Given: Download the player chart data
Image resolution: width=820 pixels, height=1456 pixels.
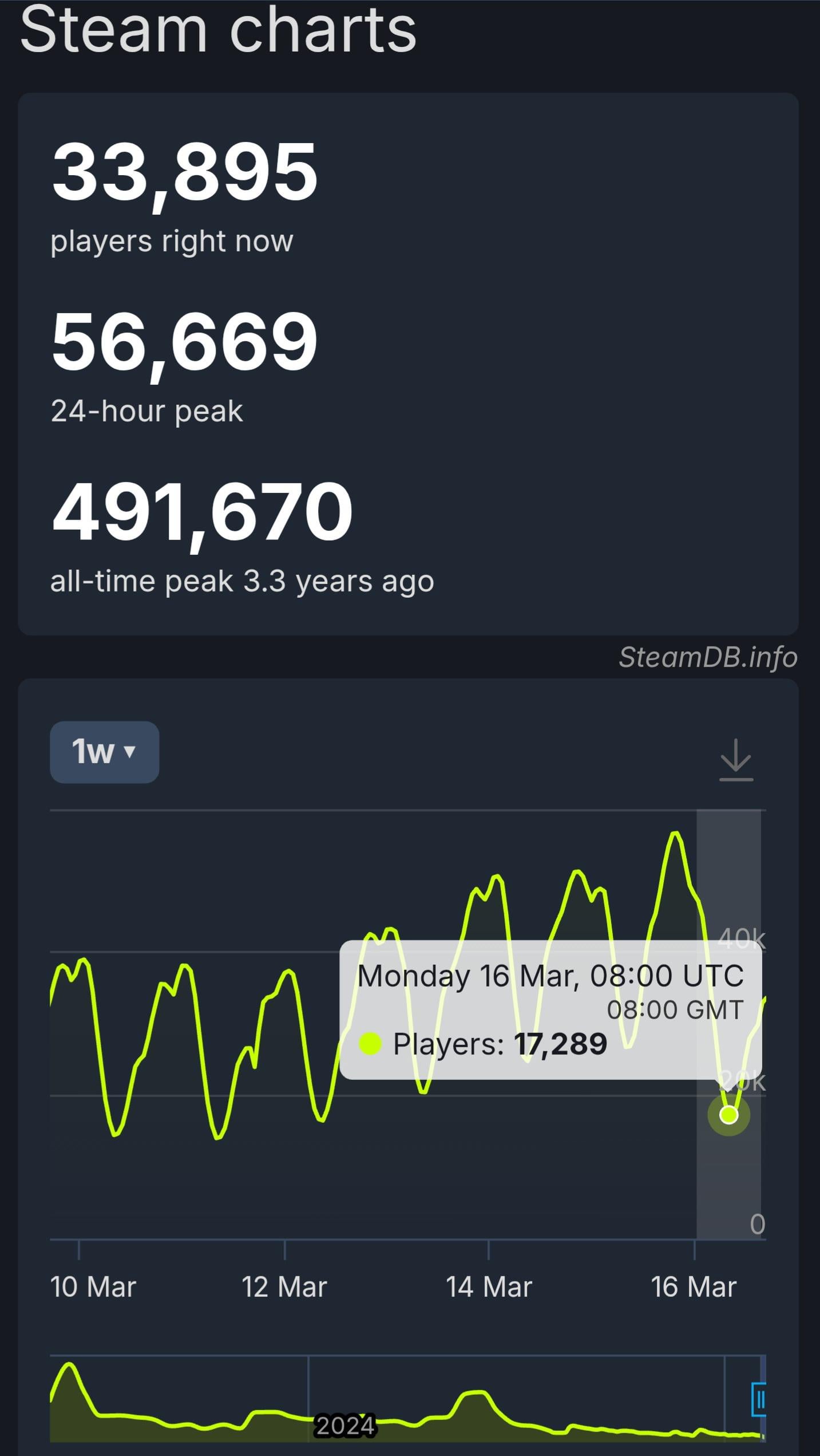Looking at the screenshot, I should 736,760.
